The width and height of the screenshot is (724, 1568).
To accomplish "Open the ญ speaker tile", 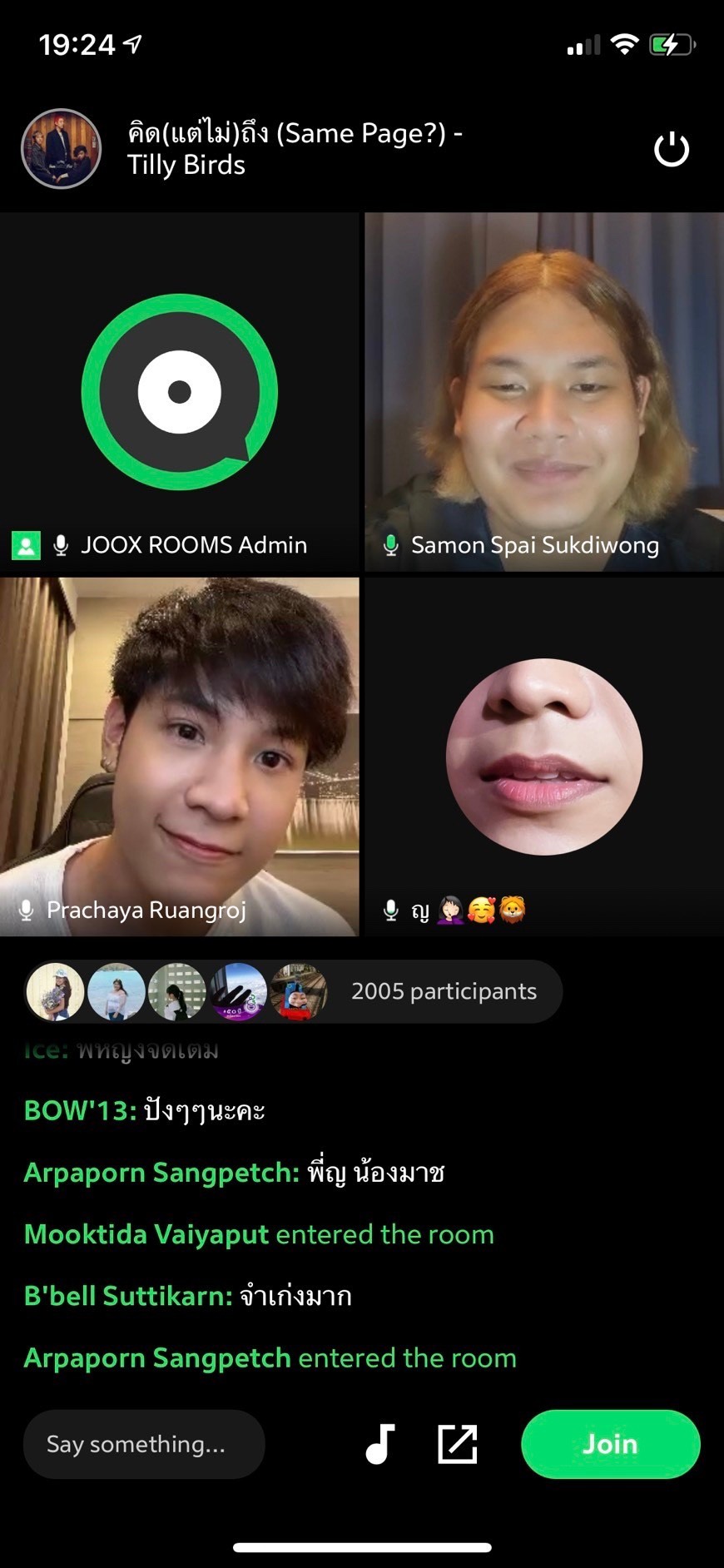I will click(544, 757).
